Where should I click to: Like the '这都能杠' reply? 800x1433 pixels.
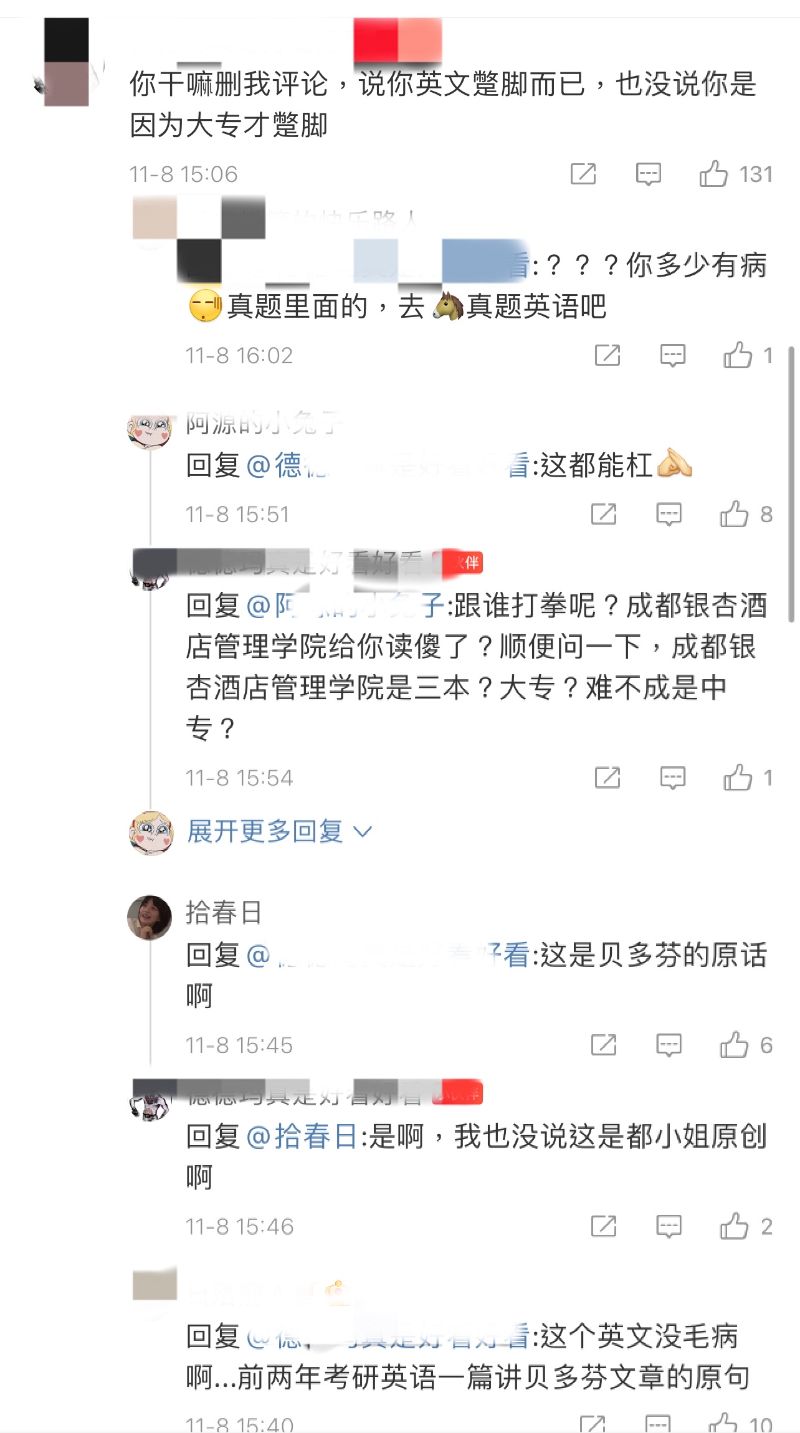tap(734, 514)
